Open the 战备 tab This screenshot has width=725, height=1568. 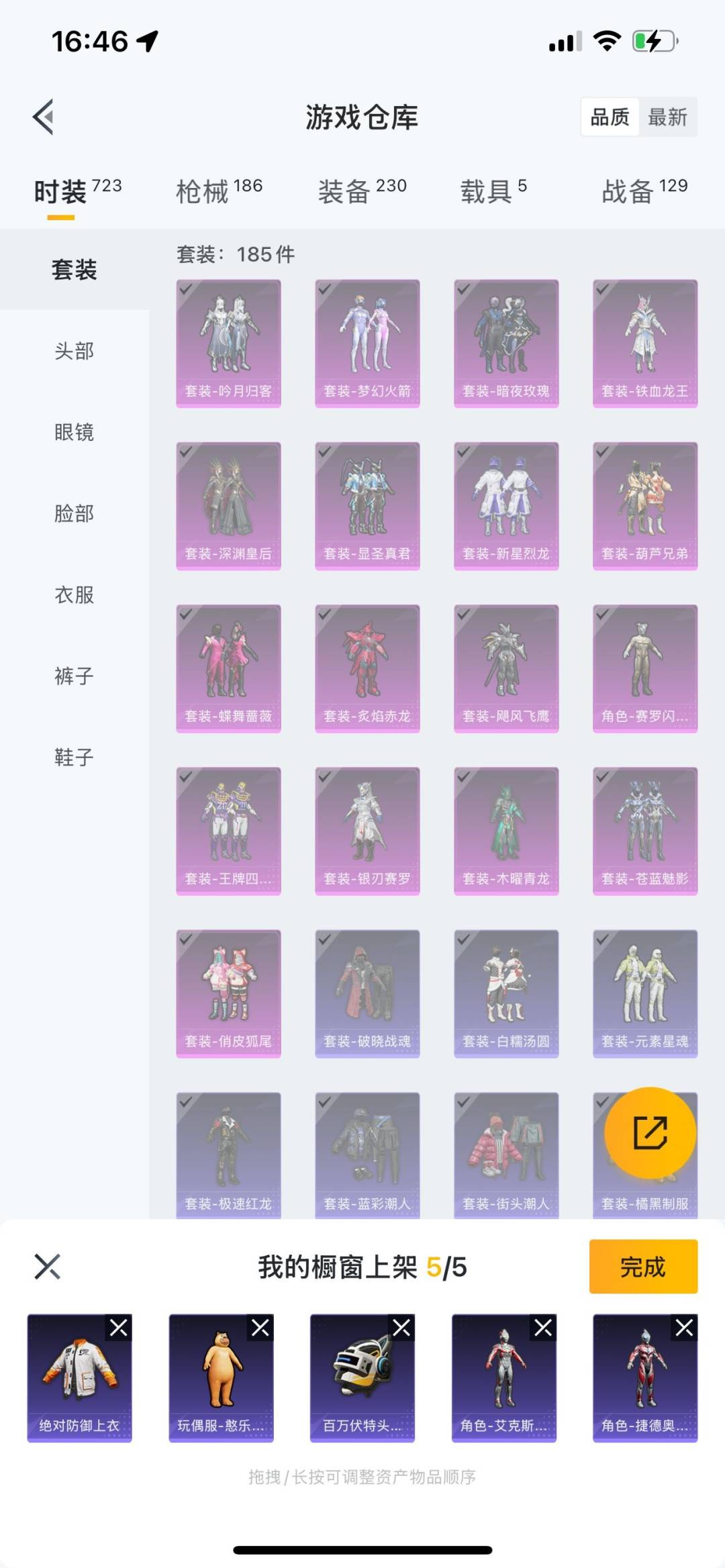click(x=644, y=191)
